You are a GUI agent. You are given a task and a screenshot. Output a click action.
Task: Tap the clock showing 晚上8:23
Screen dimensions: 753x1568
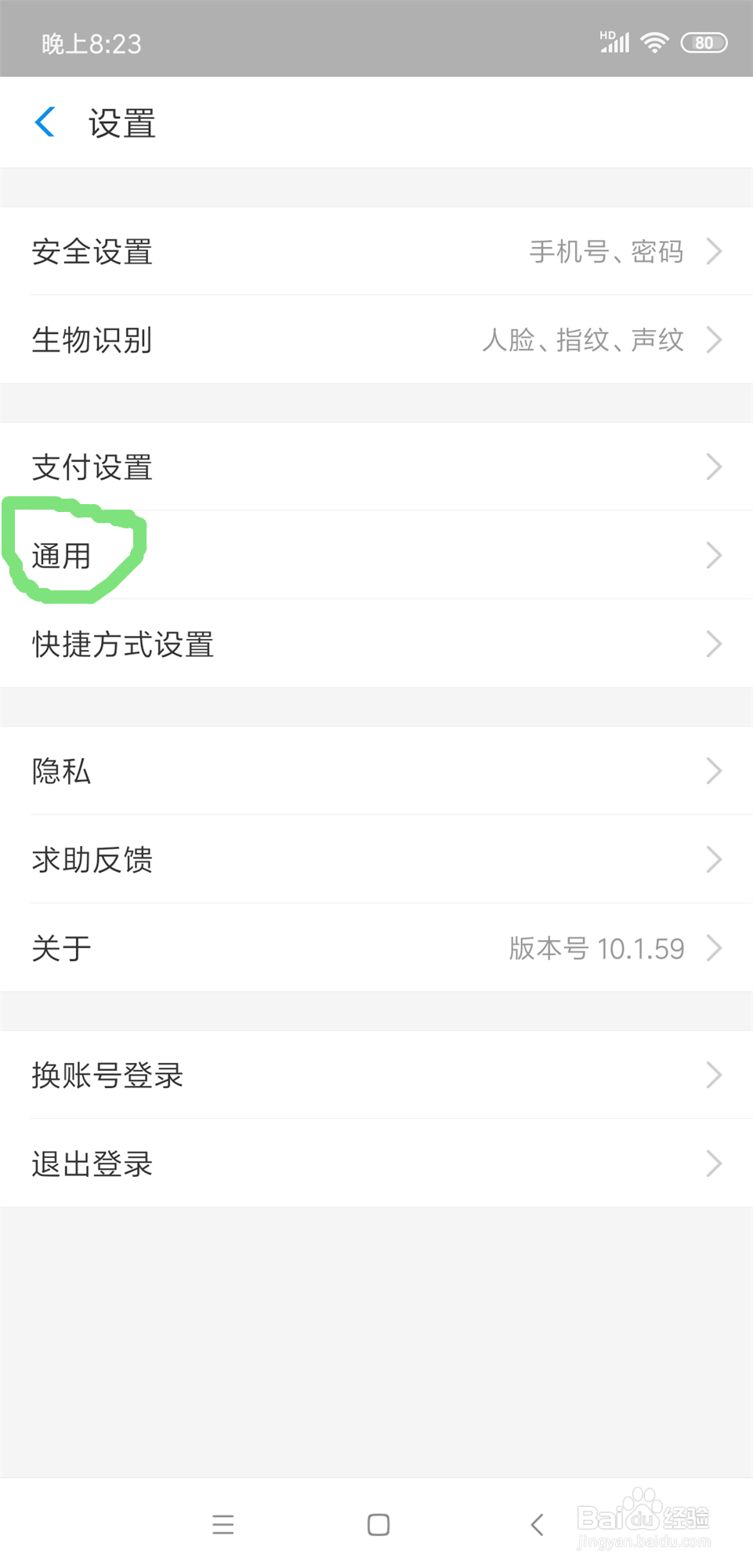tap(92, 43)
